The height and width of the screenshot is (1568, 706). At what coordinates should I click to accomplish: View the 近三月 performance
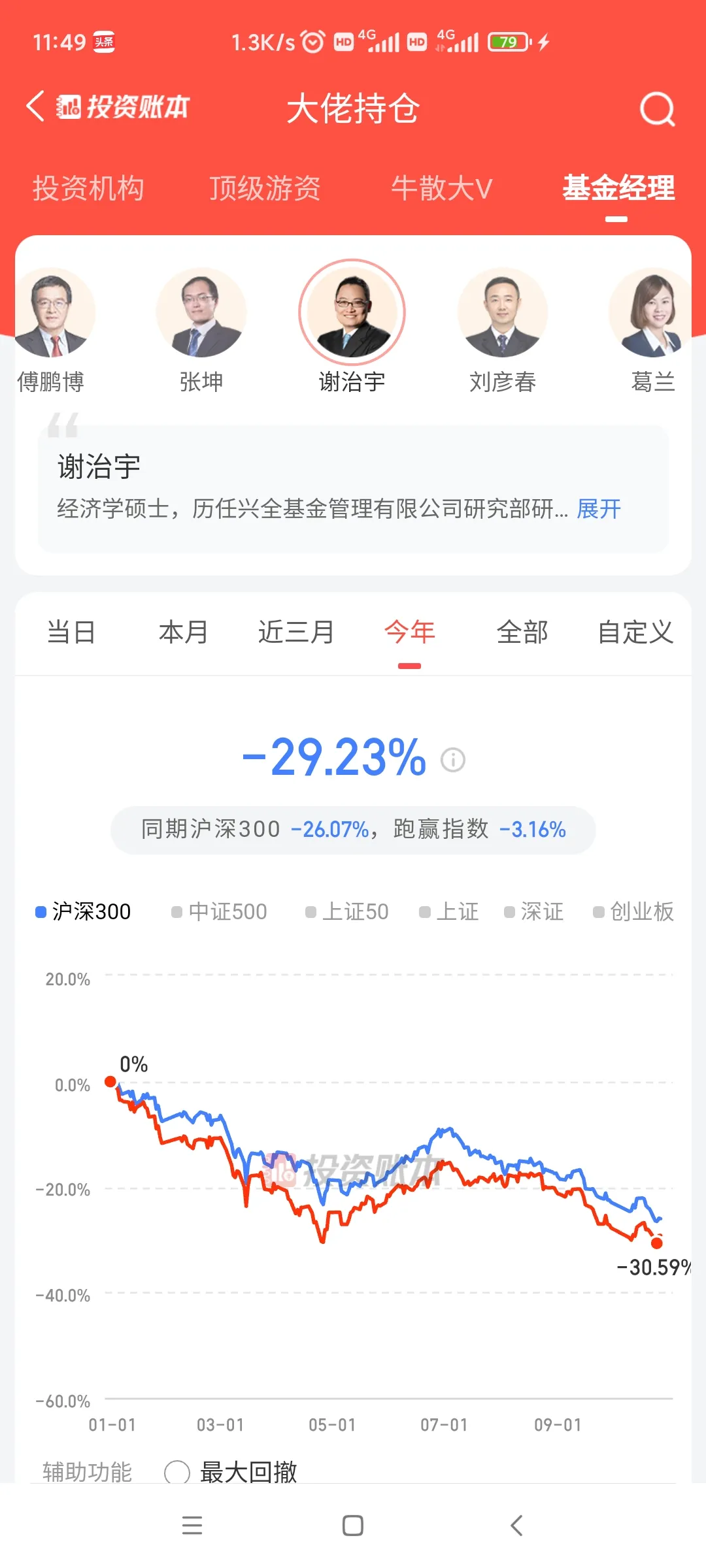click(296, 632)
